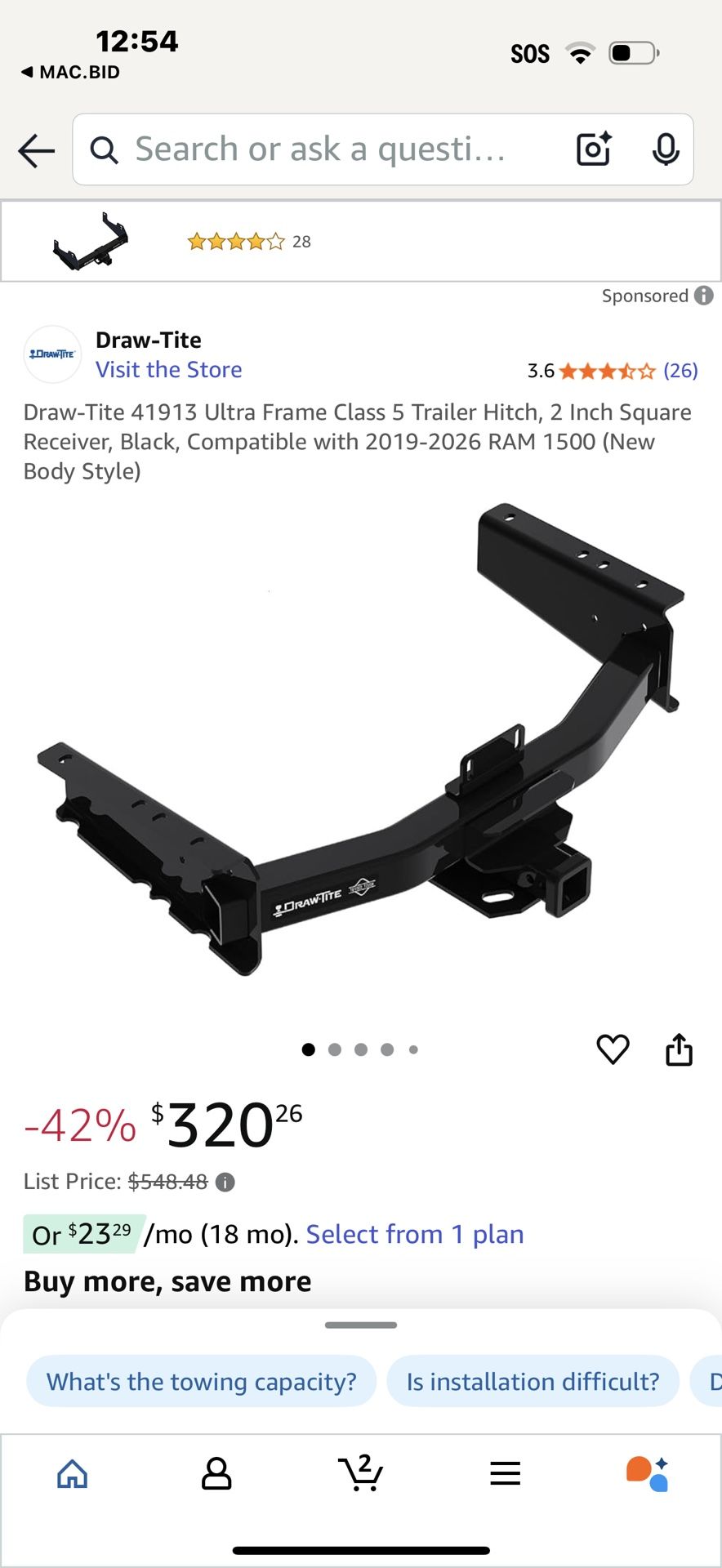This screenshot has height=1568, width=722.
Task: Open List Price info icon
Action: (225, 1183)
